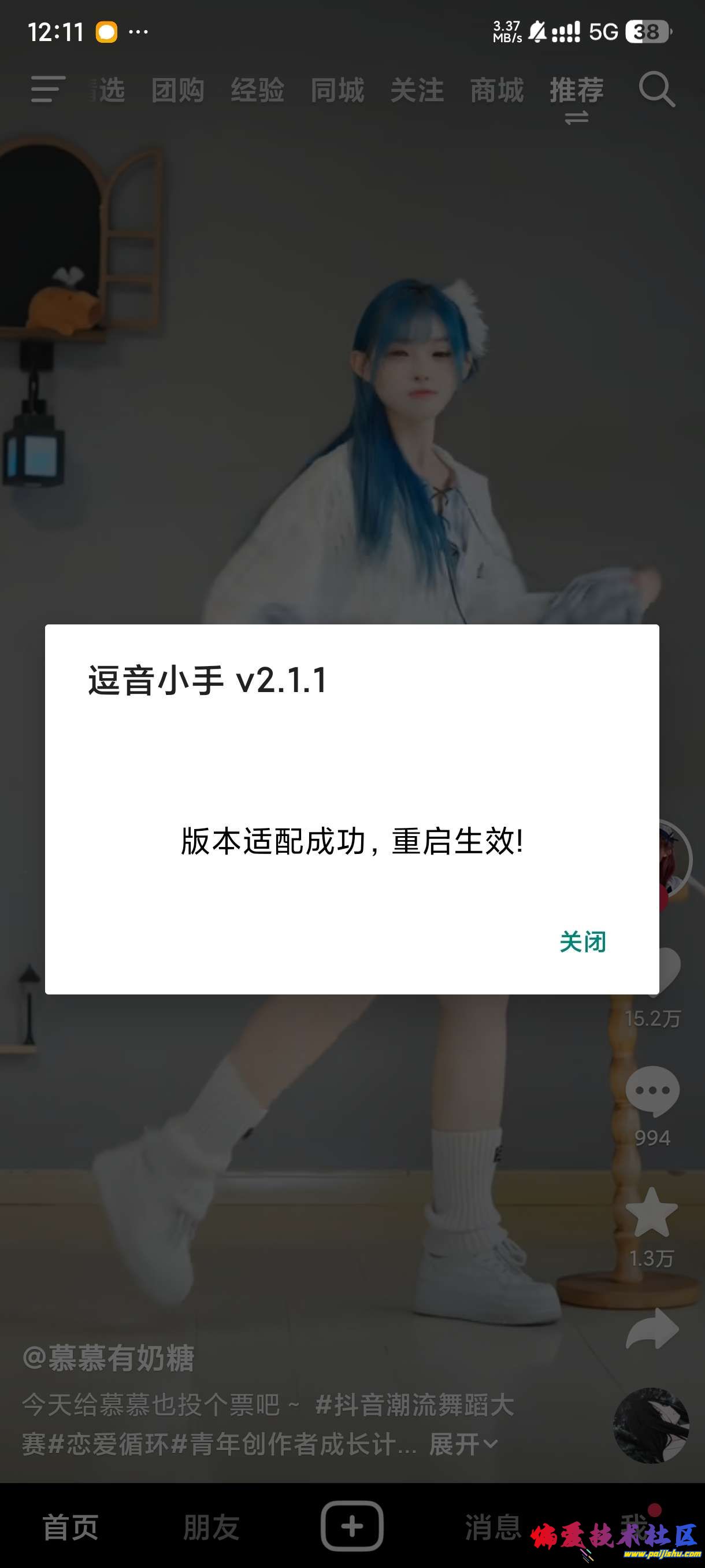Close the 逗音小手 dialog with 关闭
The width and height of the screenshot is (705, 1568).
point(582,942)
